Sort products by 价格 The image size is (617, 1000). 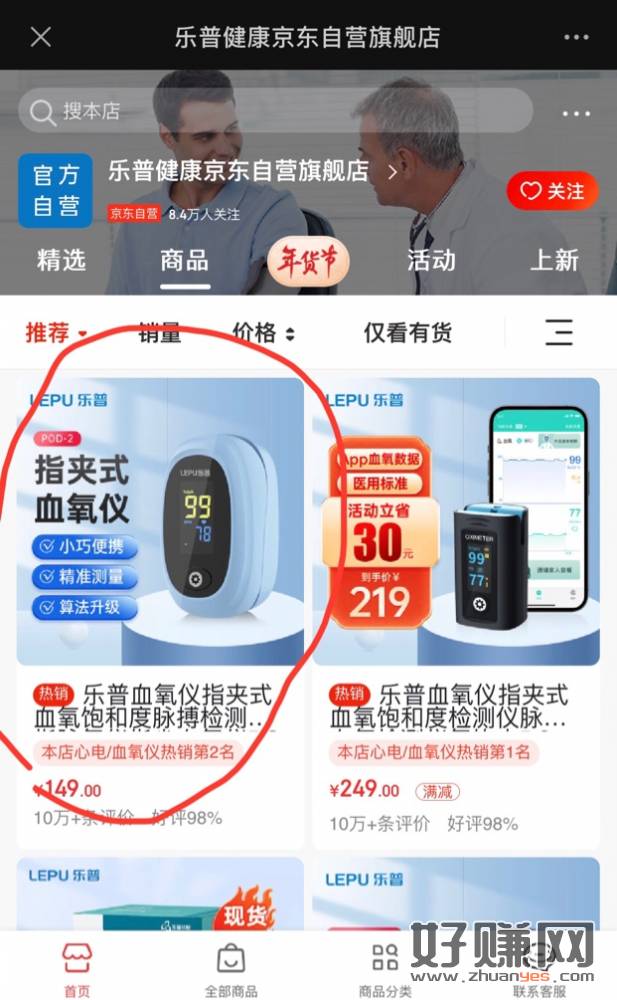pyautogui.click(x=263, y=333)
